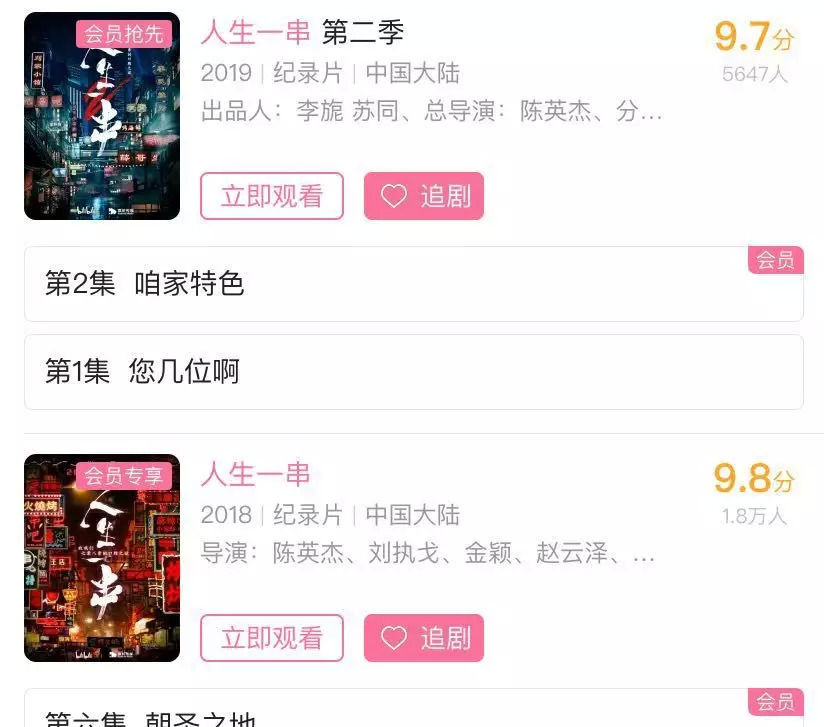Open 人生一串 第二季 title link
This screenshot has height=727, width=824.
[x=302, y=32]
